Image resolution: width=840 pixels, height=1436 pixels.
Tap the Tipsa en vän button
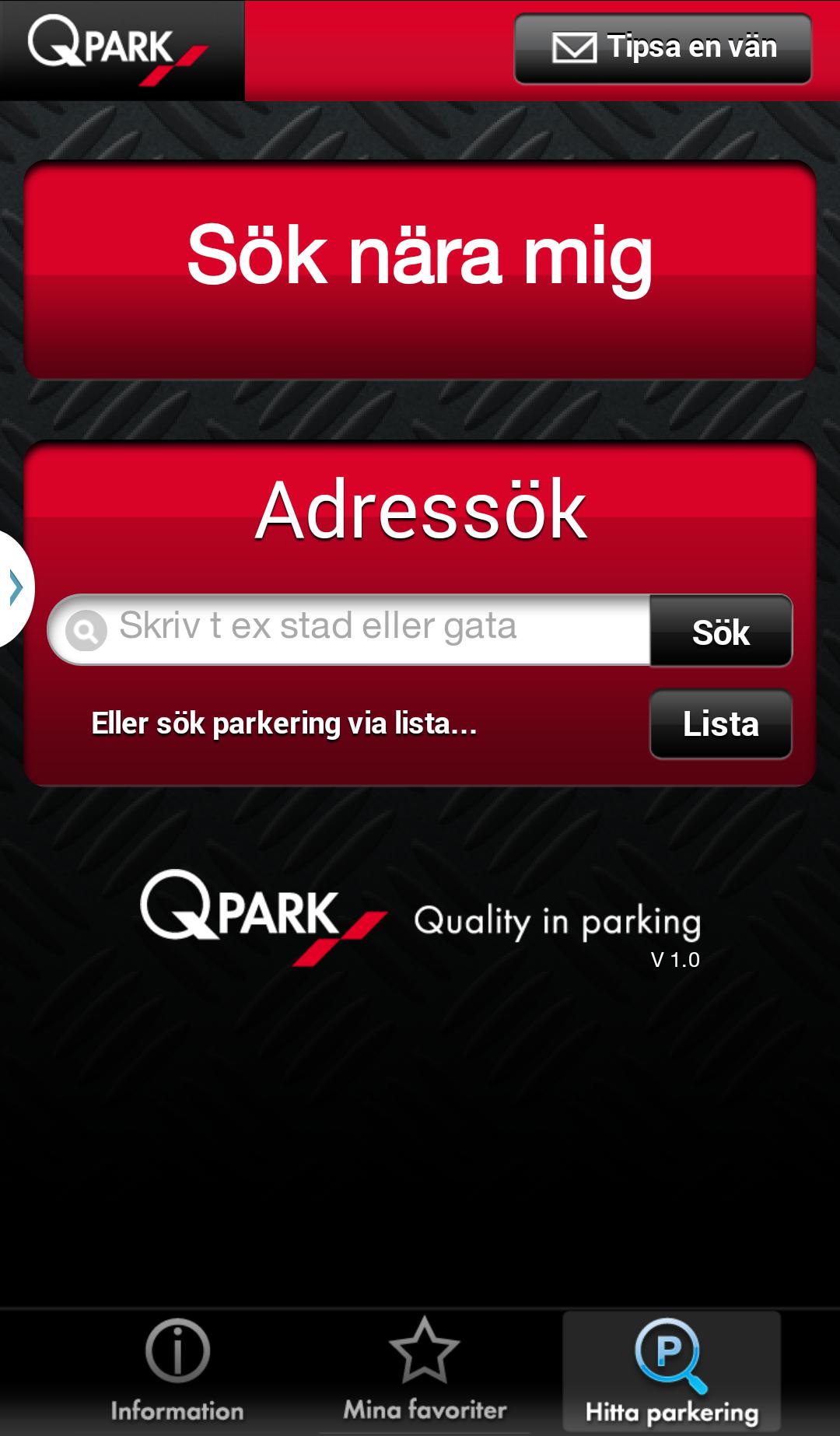tap(663, 48)
